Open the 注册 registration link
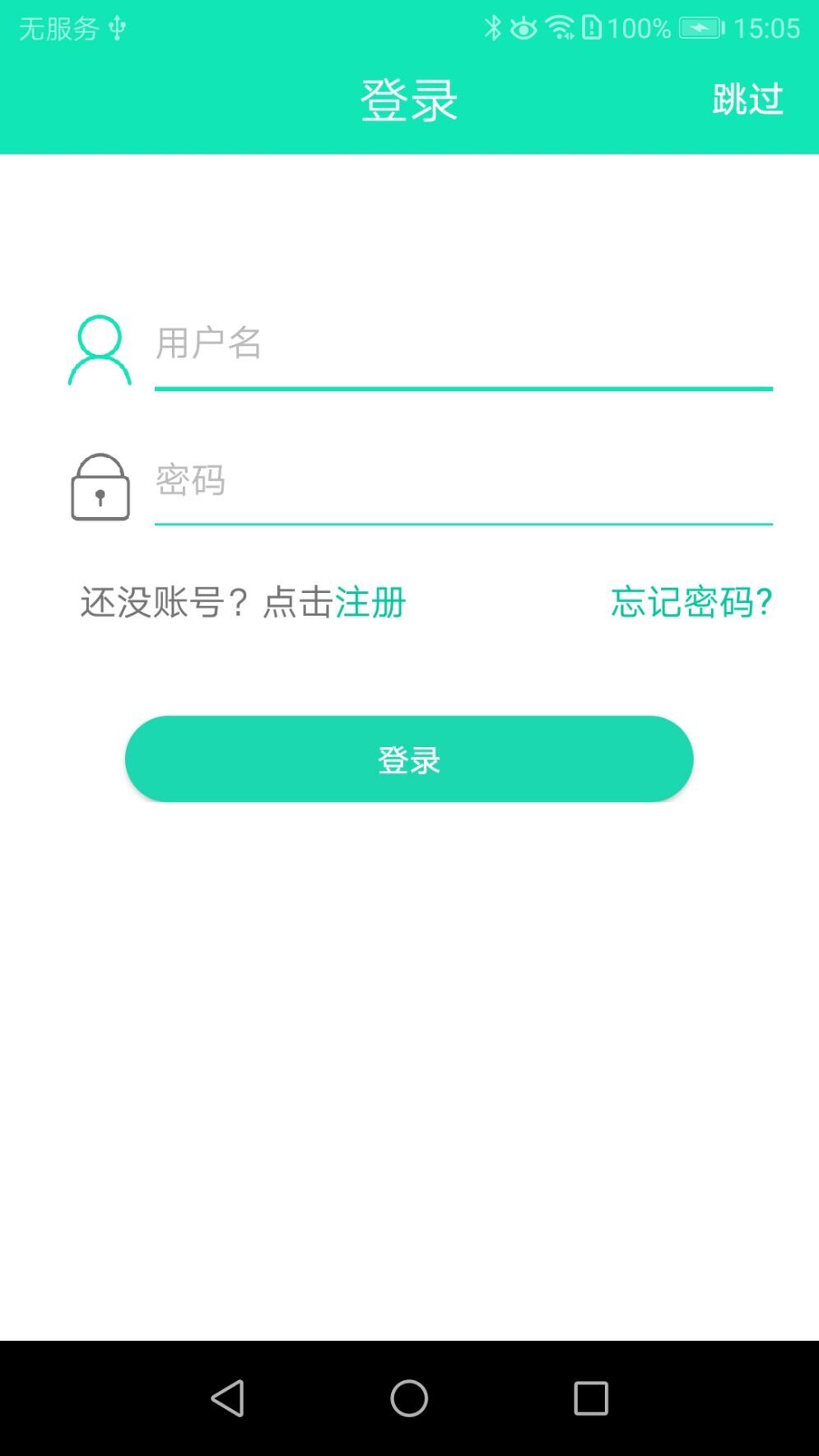819x1456 pixels. coord(371,603)
